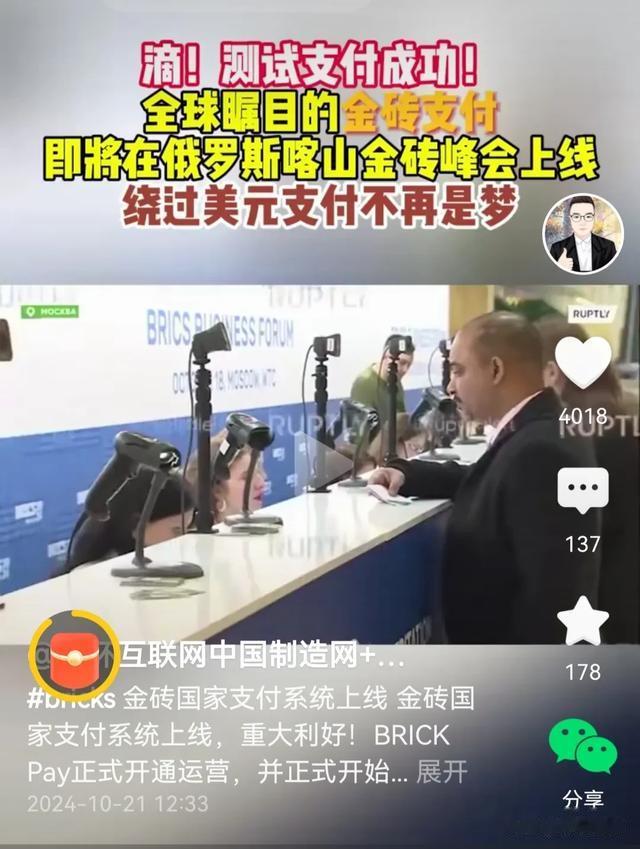
Task: Tap the video's center play button
Action: 322,462
